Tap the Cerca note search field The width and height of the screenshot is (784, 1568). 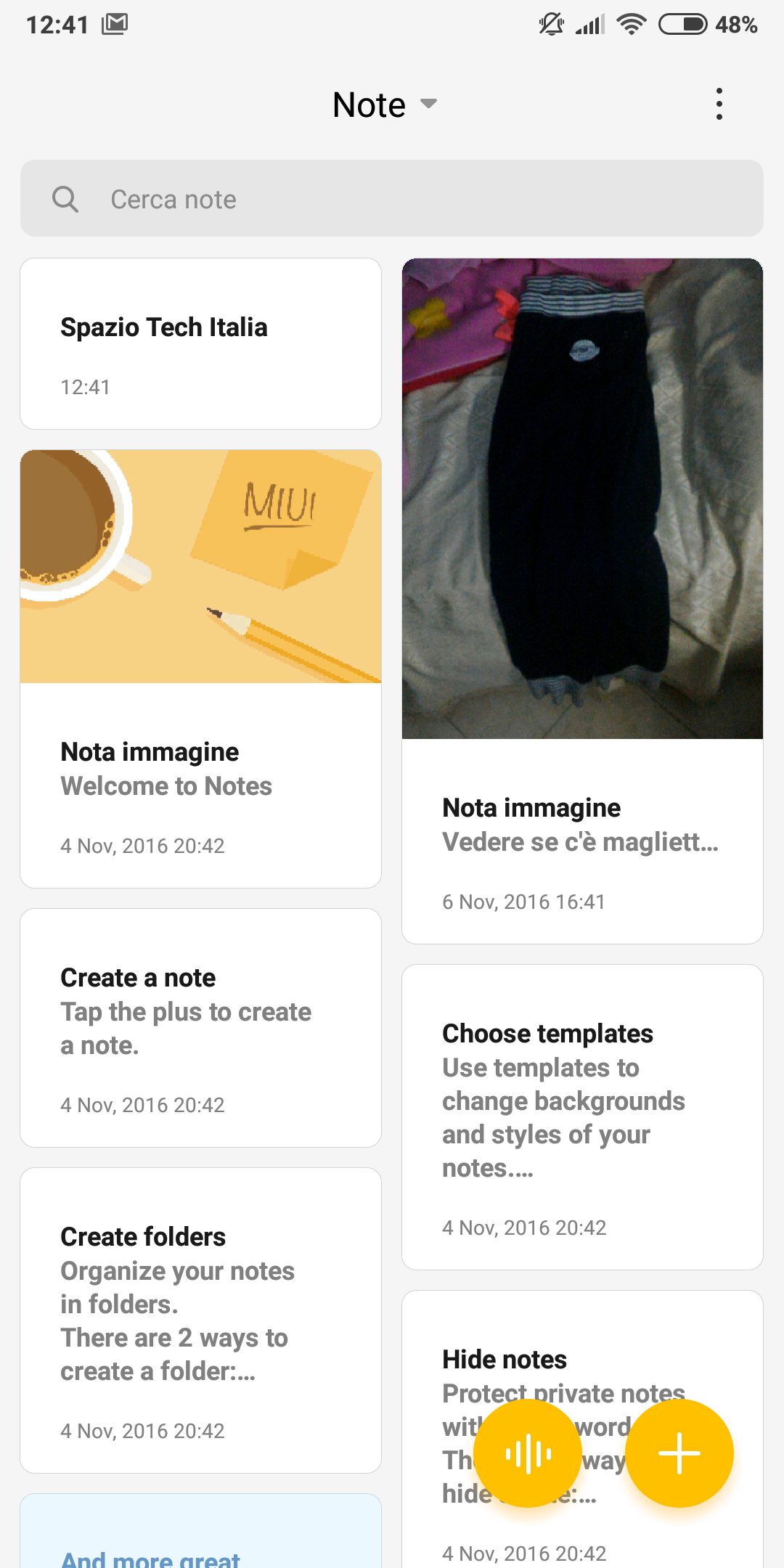[392, 198]
